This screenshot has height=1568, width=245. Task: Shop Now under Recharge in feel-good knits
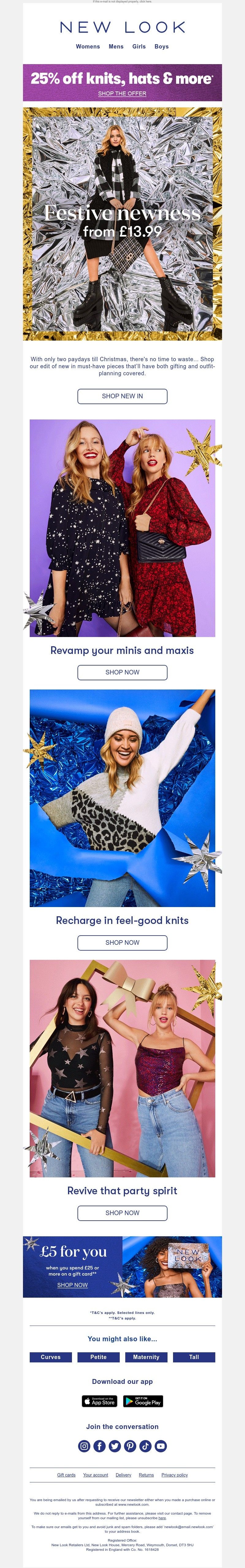(122, 943)
